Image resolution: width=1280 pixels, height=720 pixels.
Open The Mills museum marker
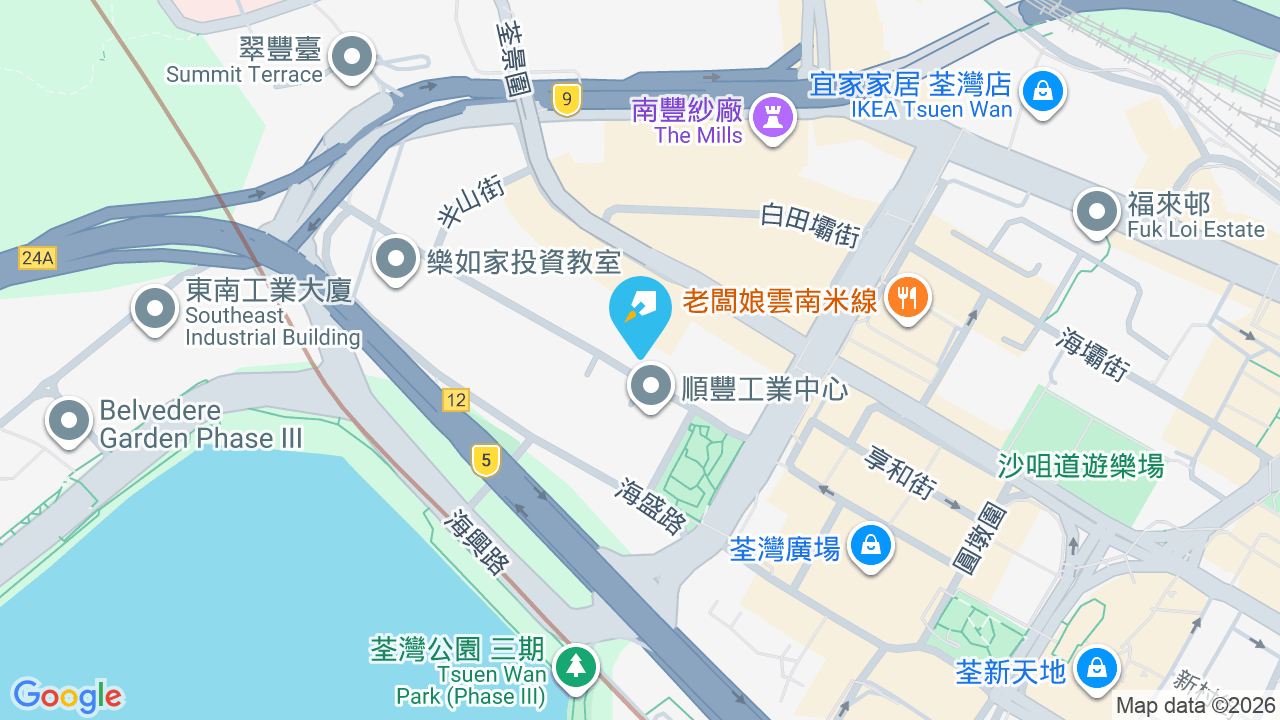click(x=772, y=118)
